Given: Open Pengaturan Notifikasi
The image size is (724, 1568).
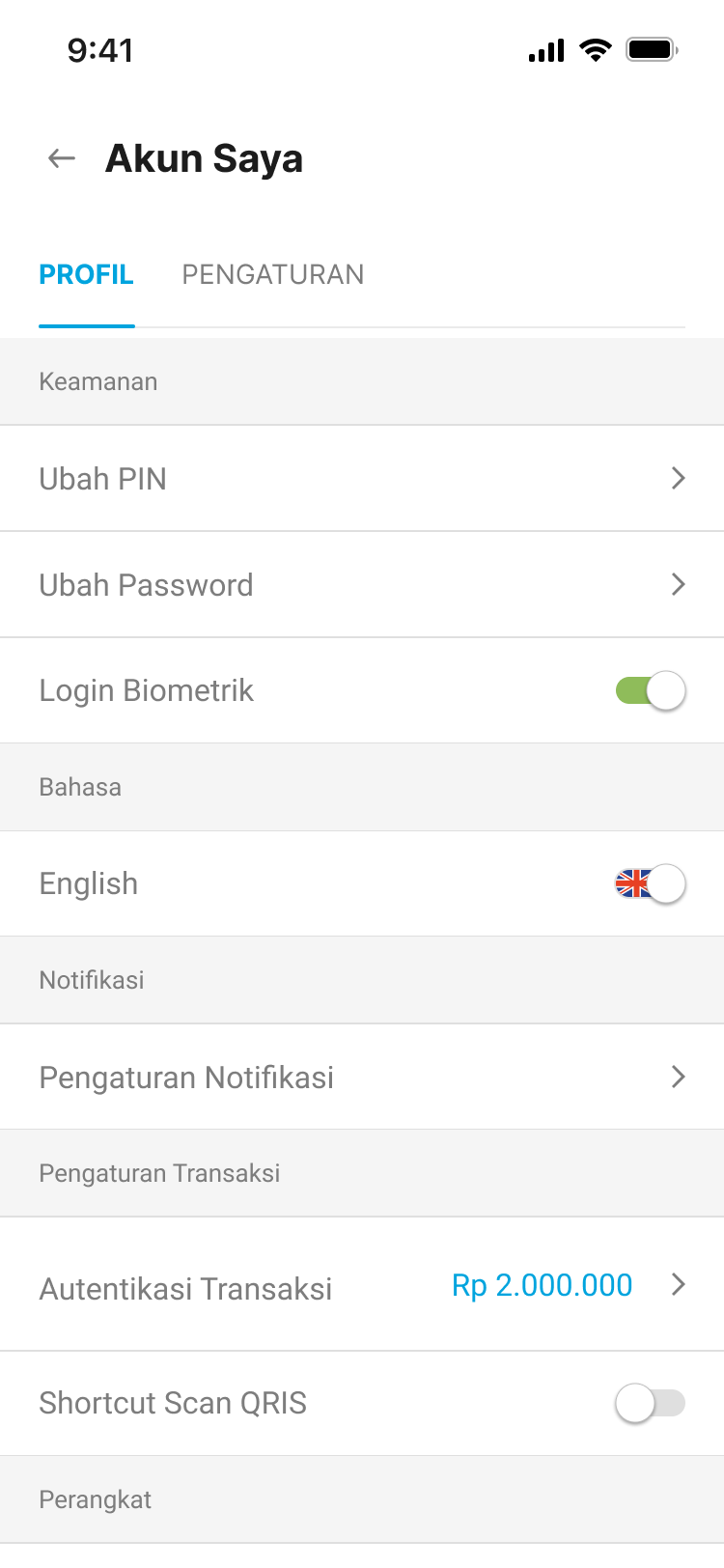Looking at the screenshot, I should tap(362, 1078).
